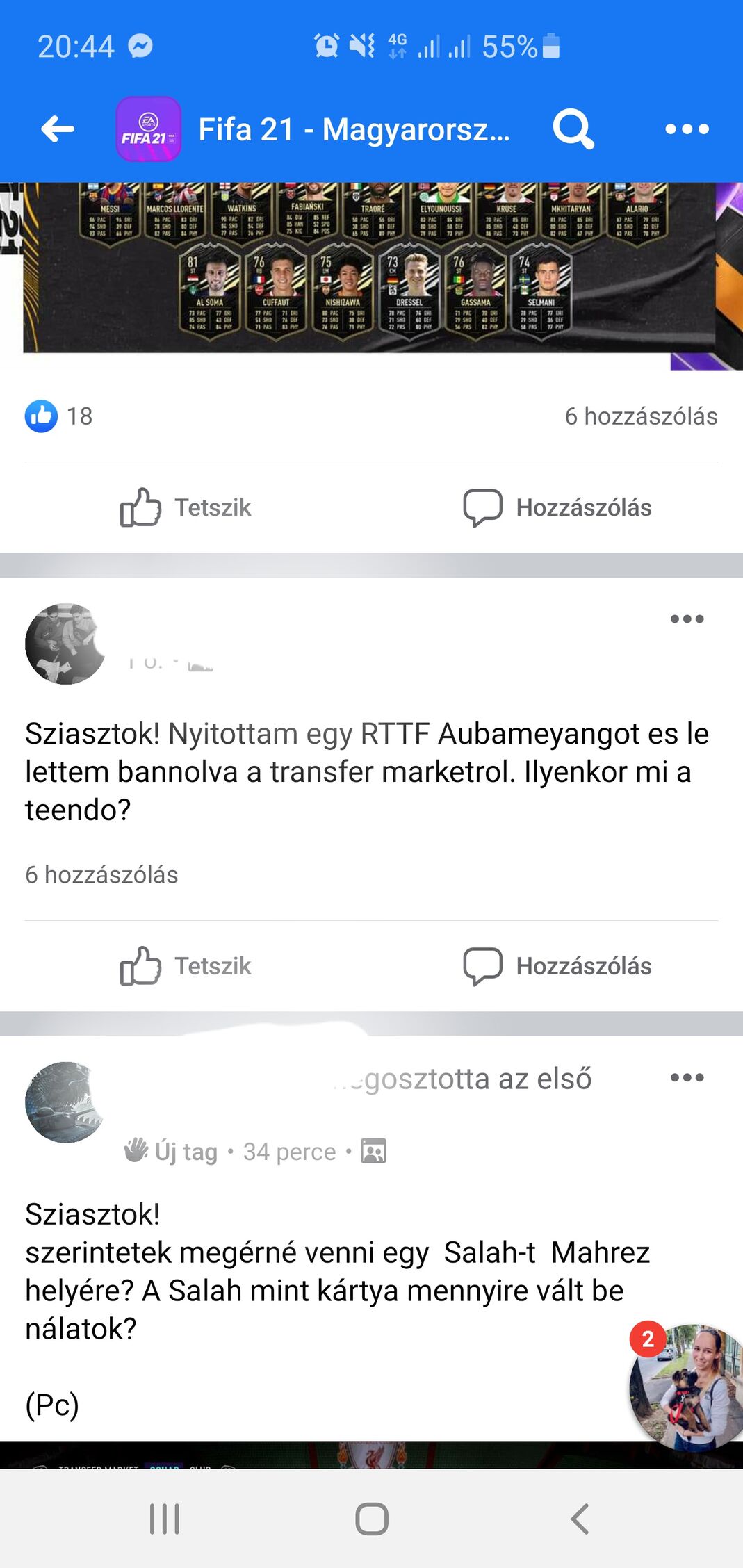View 6 hozzászólás under the Aubameyang post
Image resolution: width=743 pixels, height=1568 pixels.
[101, 874]
